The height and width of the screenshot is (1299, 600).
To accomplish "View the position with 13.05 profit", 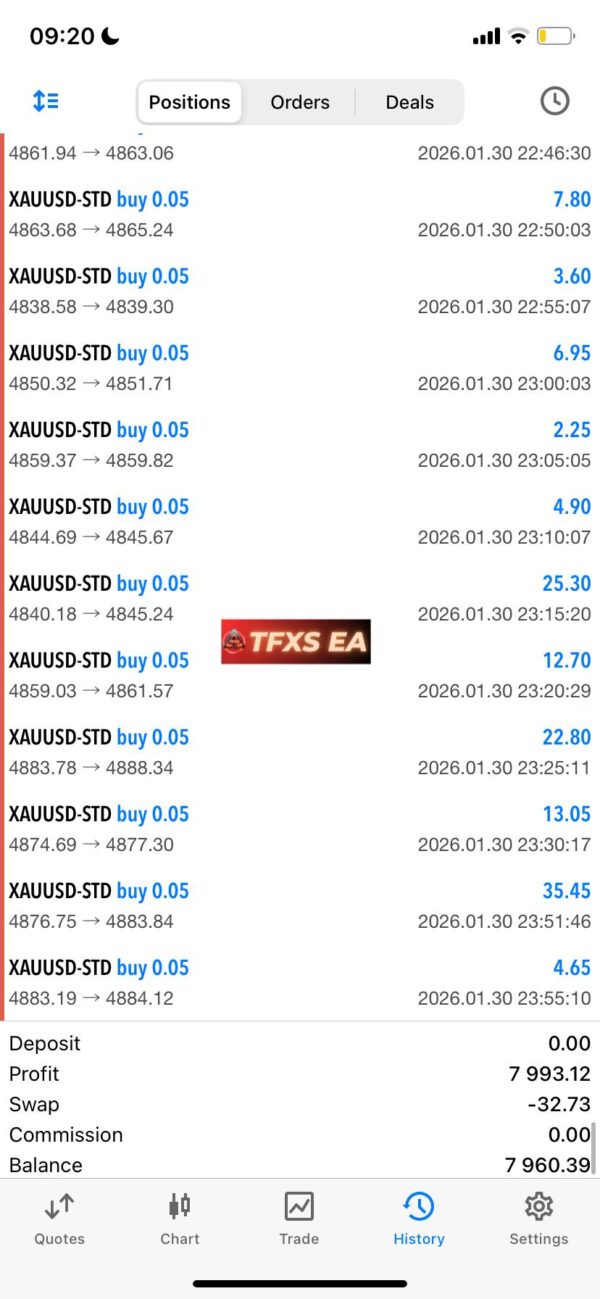I will coord(300,829).
